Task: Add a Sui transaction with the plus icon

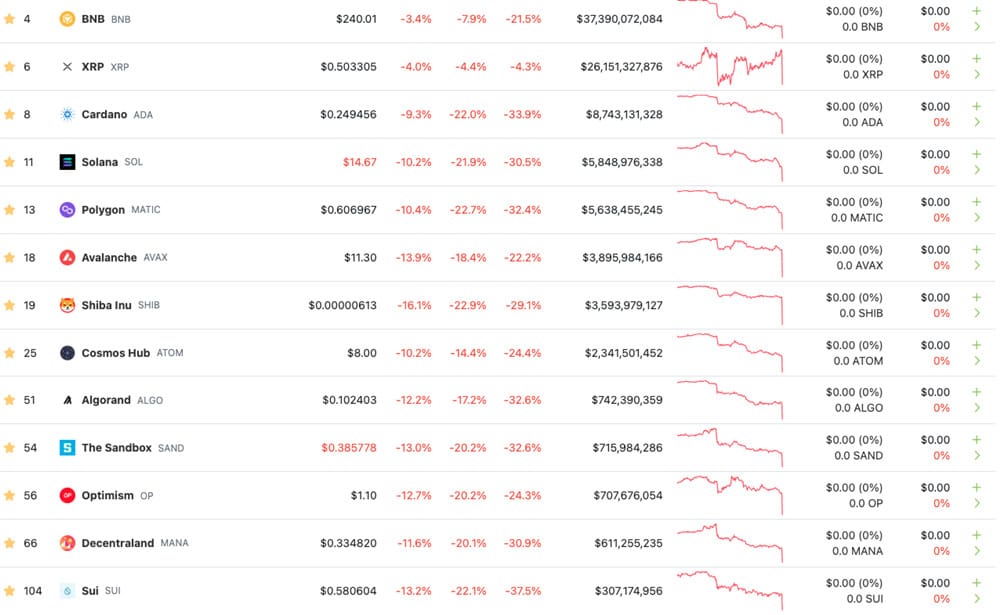Action: pyautogui.click(x=977, y=583)
